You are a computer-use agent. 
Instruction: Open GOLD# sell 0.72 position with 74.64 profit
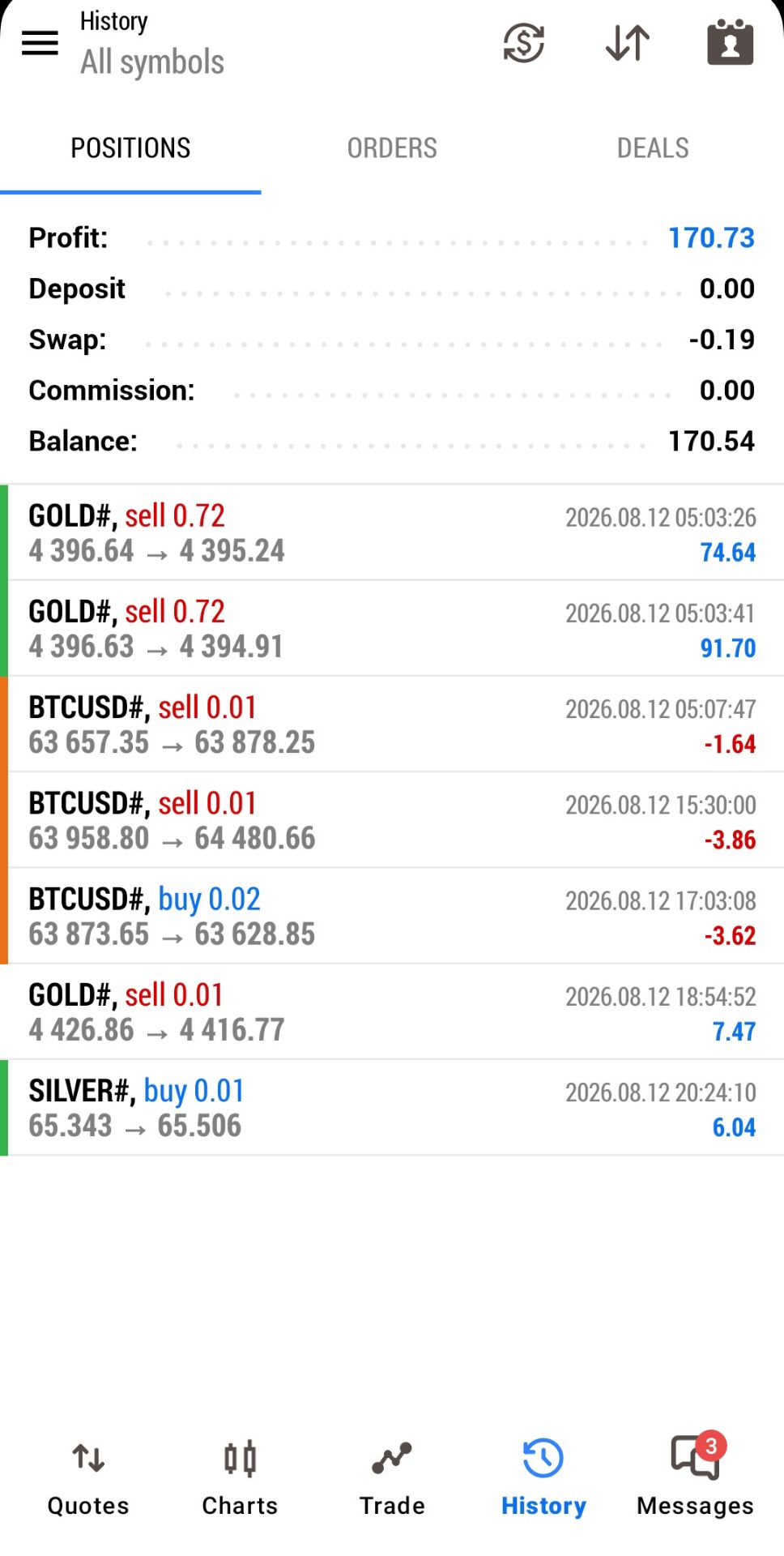tap(392, 532)
